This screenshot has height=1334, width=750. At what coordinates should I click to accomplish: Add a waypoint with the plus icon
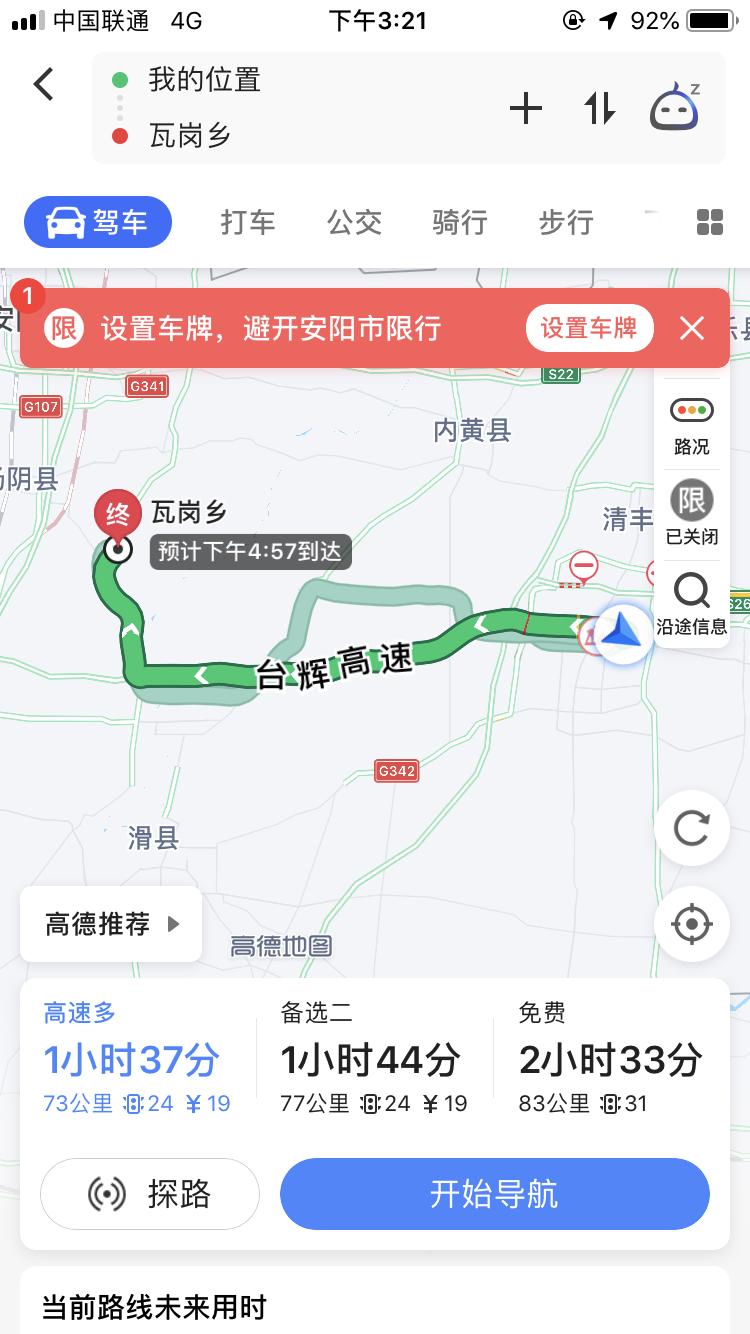(x=526, y=108)
